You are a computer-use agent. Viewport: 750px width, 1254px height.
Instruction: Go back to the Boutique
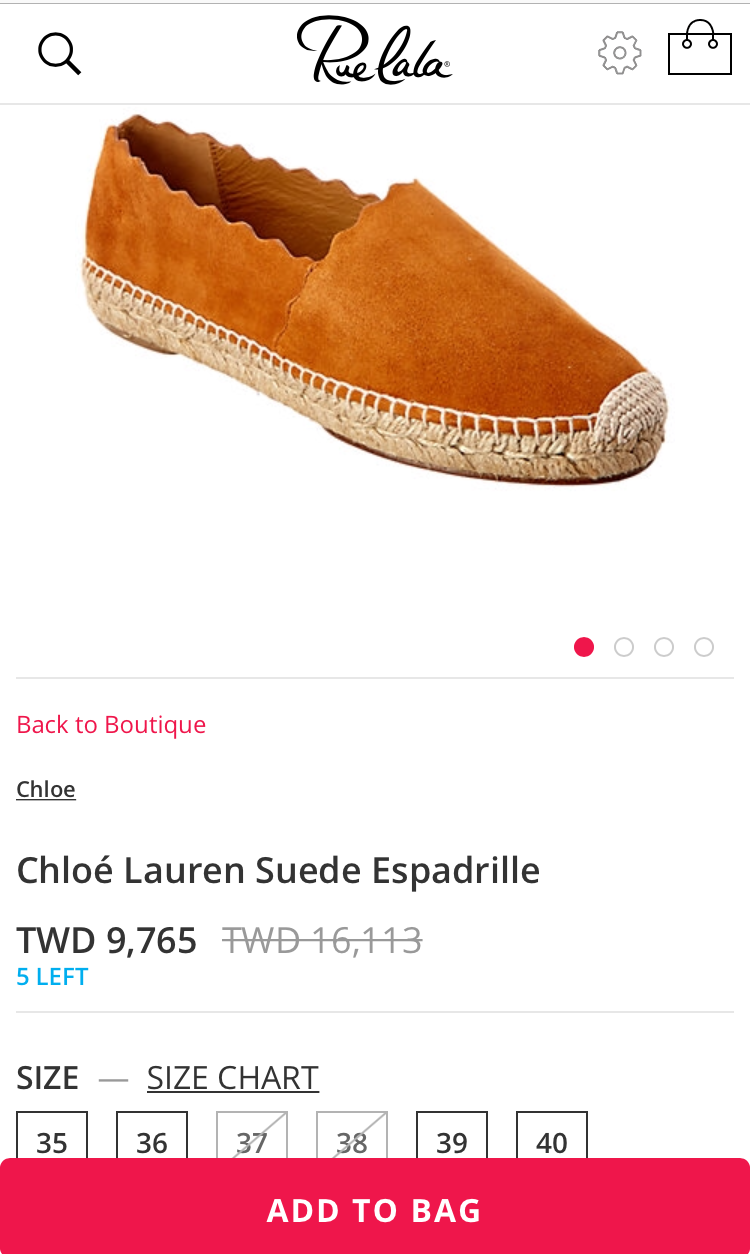[111, 725]
